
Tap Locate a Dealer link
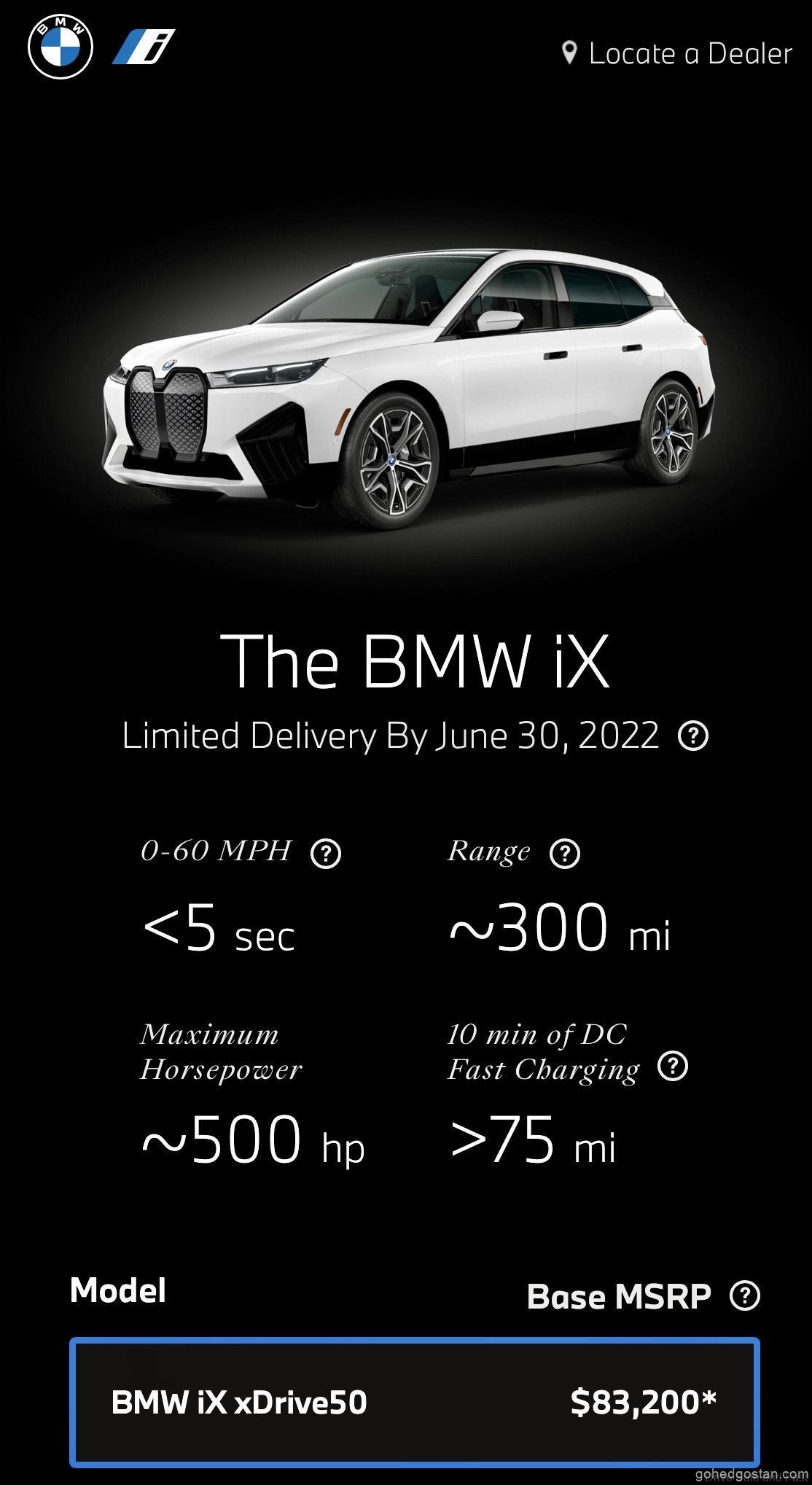677,54
